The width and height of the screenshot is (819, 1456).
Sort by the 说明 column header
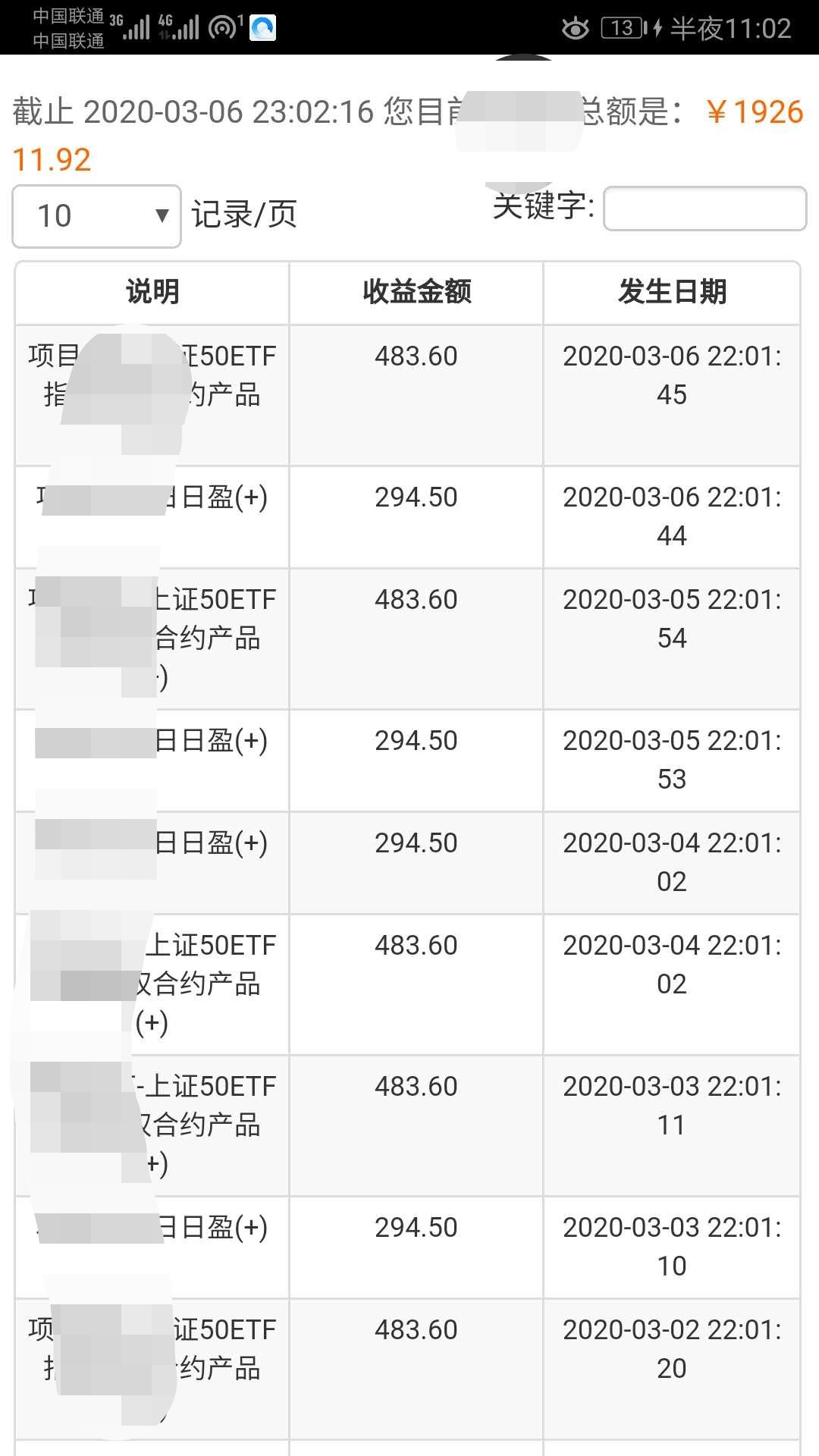point(150,293)
